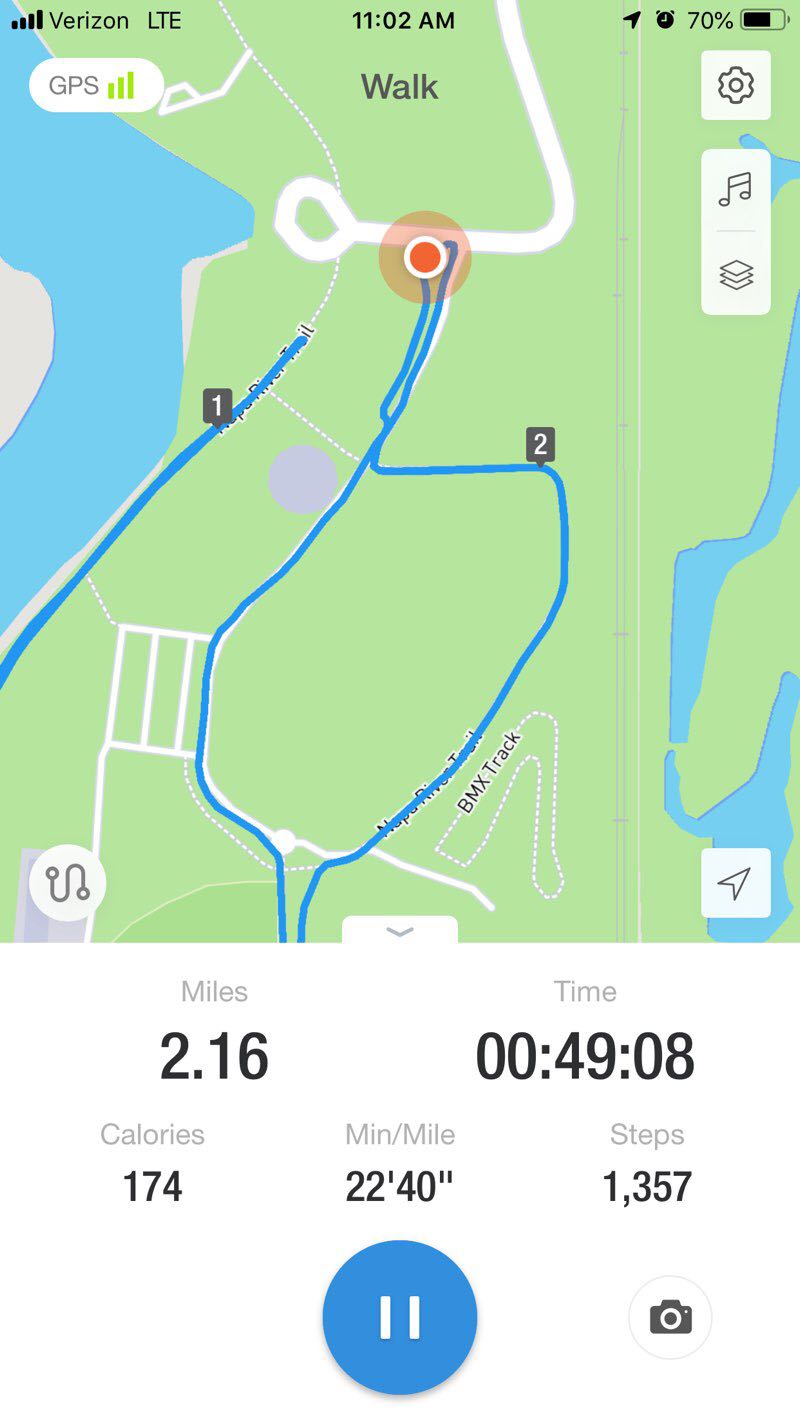Change the map layers
Image resolution: width=800 pixels, height=1422 pixels.
[735, 274]
